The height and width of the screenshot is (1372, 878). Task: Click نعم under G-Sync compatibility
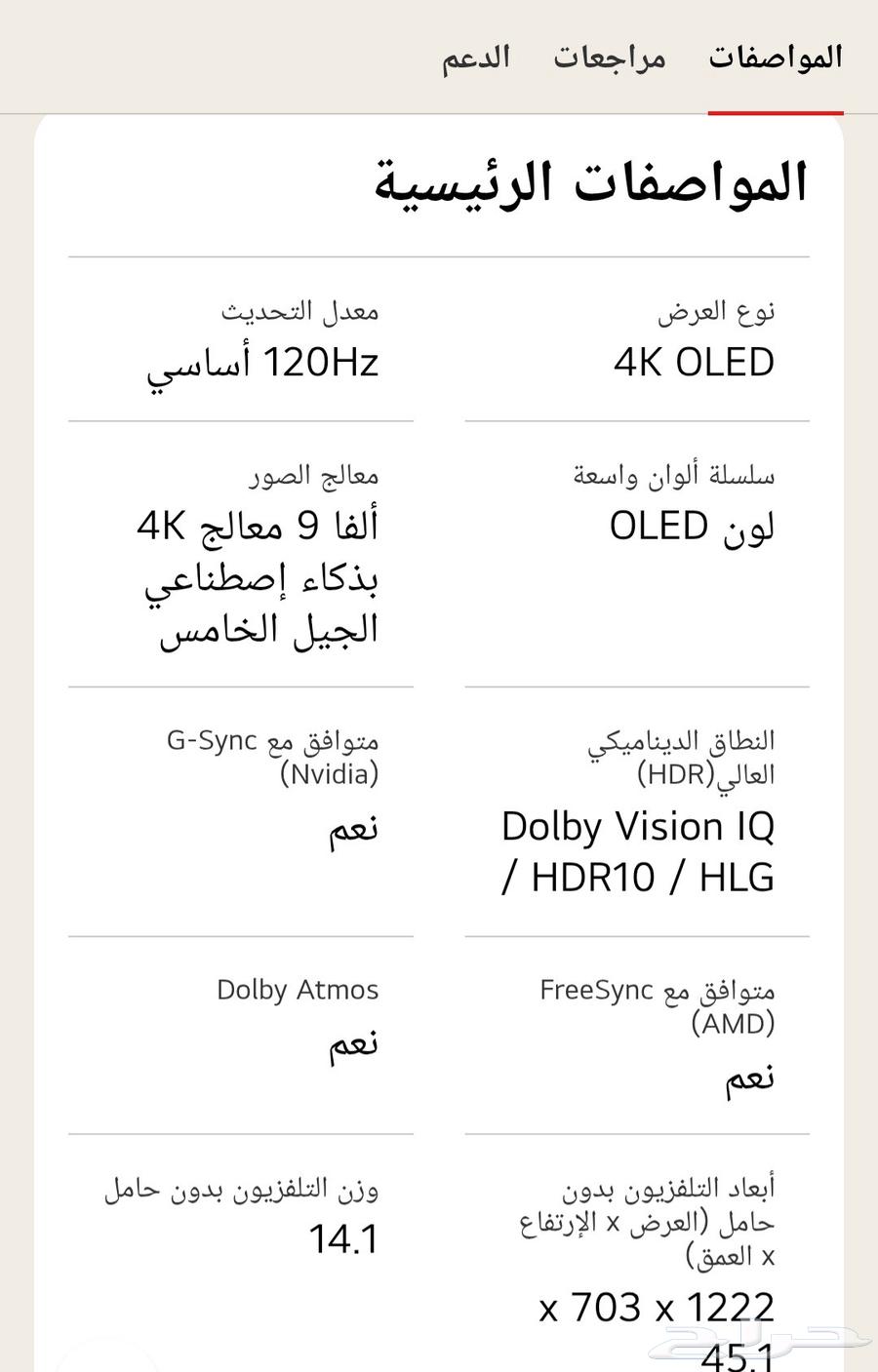(352, 828)
